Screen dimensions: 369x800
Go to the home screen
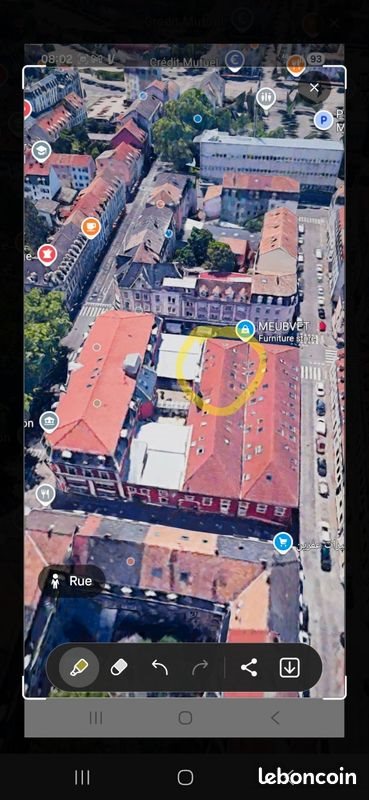(x=185, y=778)
